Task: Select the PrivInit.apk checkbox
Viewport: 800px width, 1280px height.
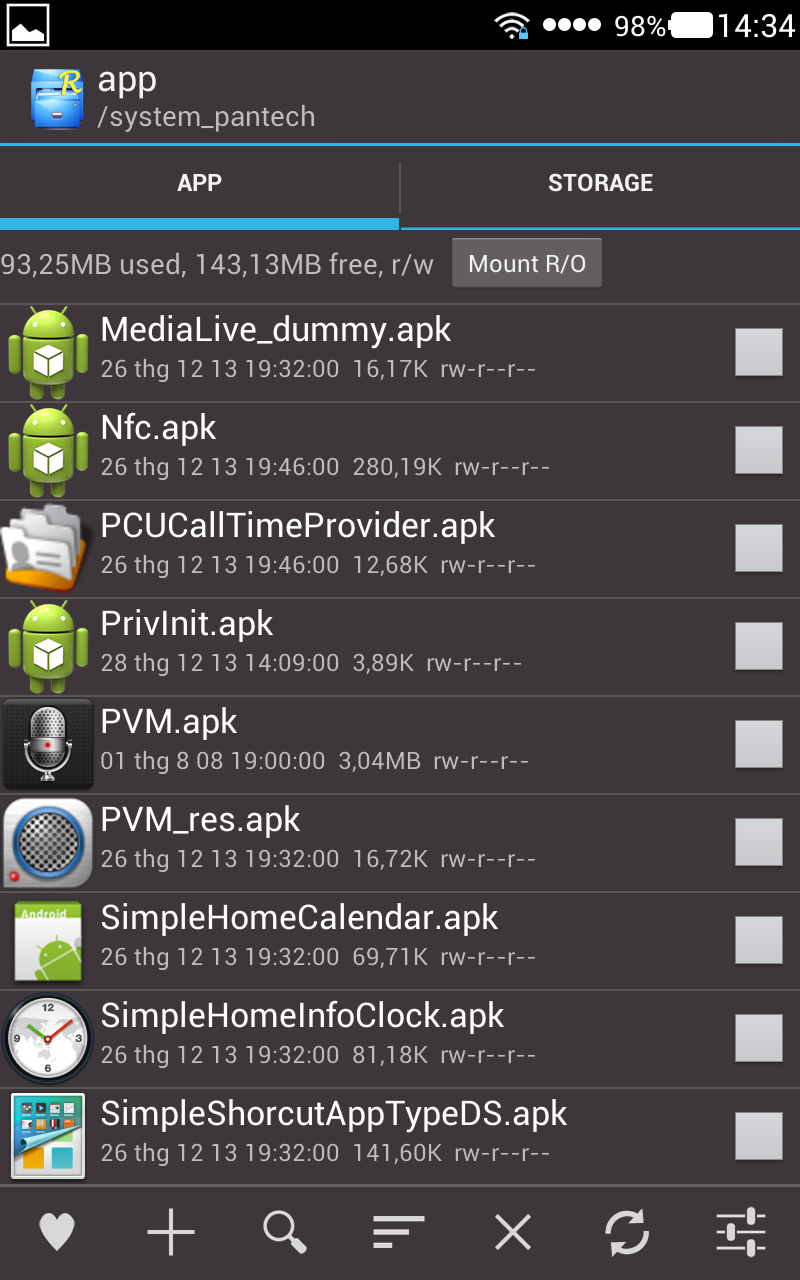Action: coord(758,646)
